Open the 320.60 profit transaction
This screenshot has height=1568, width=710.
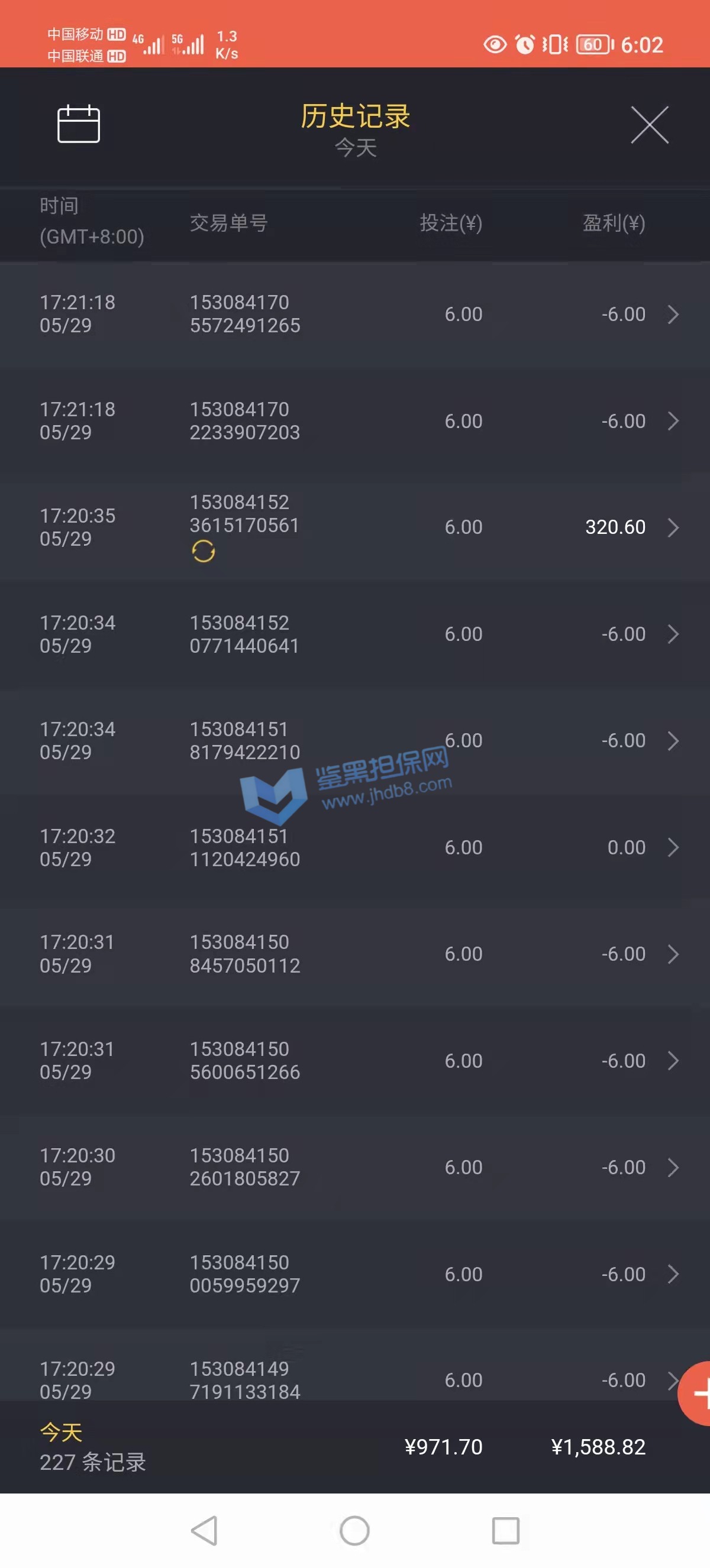355,527
